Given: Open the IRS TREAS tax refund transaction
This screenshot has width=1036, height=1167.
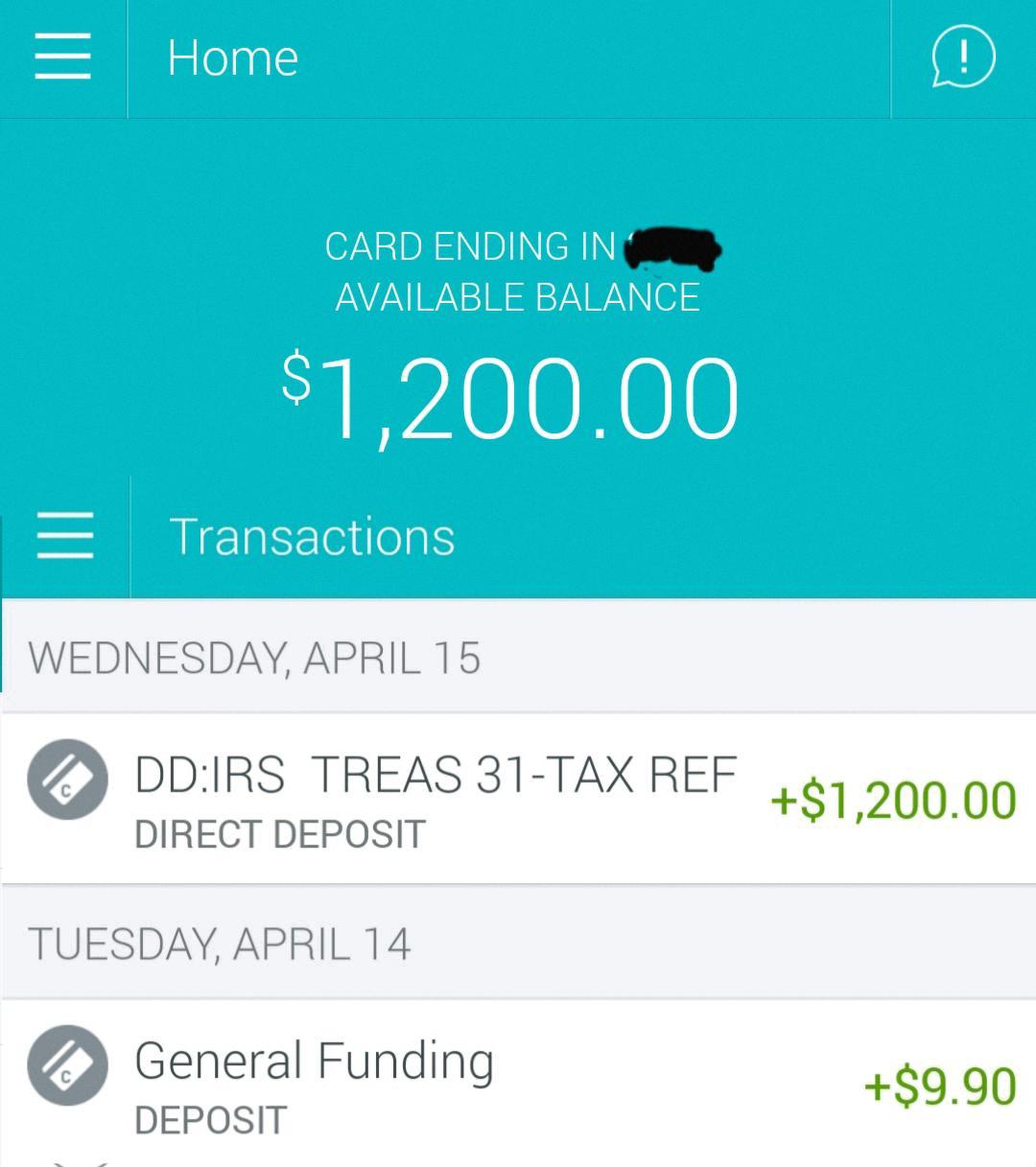Looking at the screenshot, I should coord(518,799).
